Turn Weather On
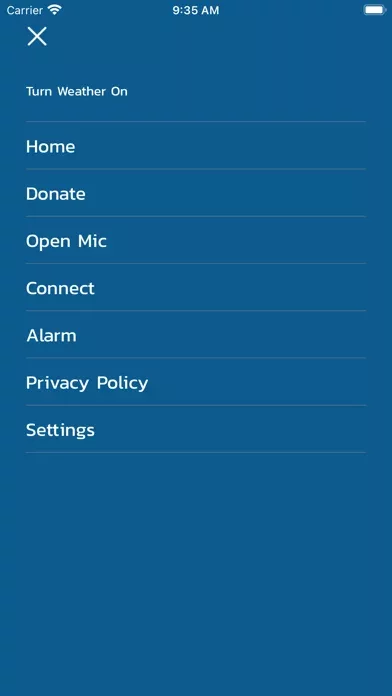Viewport: 392px width, 696px height. pyautogui.click(x=77, y=91)
